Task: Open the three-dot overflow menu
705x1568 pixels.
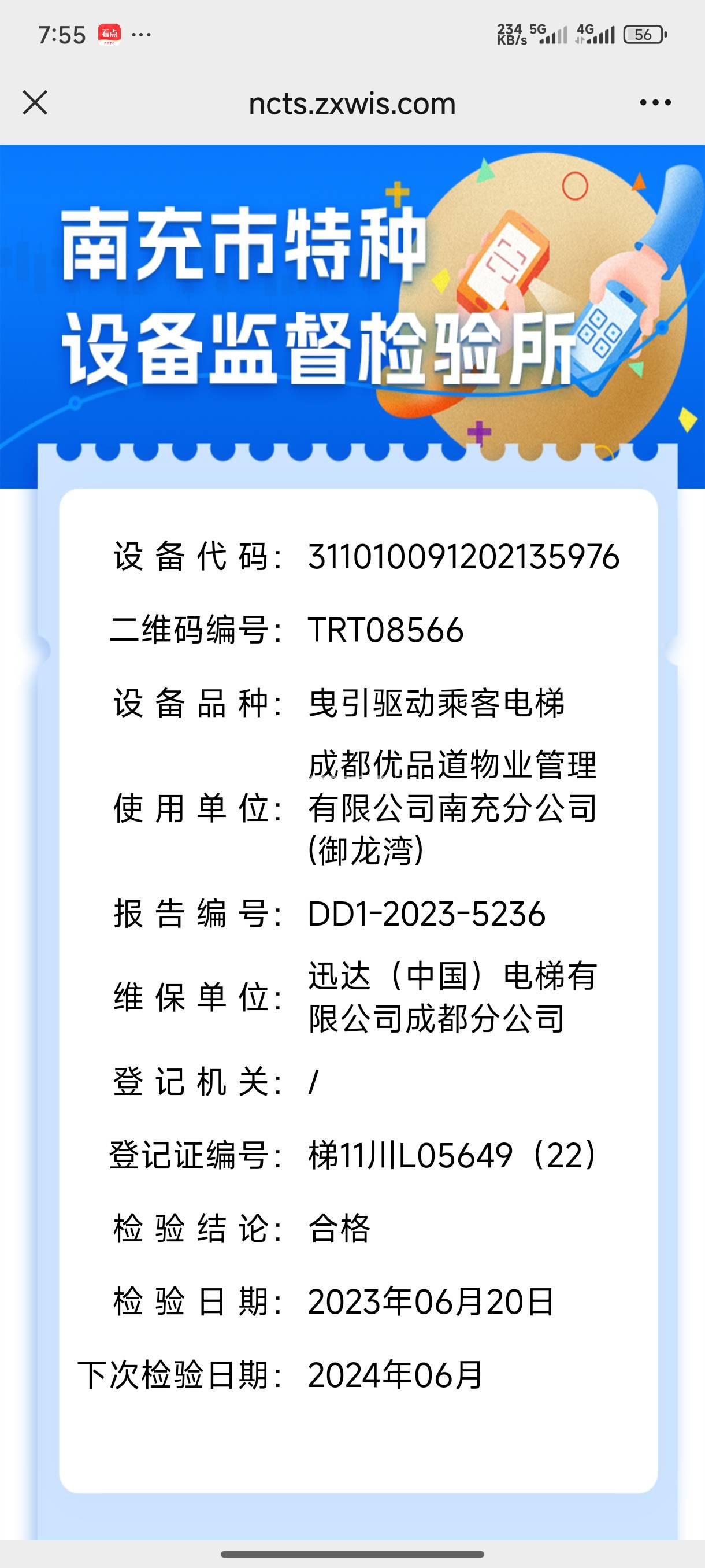Action: point(655,103)
